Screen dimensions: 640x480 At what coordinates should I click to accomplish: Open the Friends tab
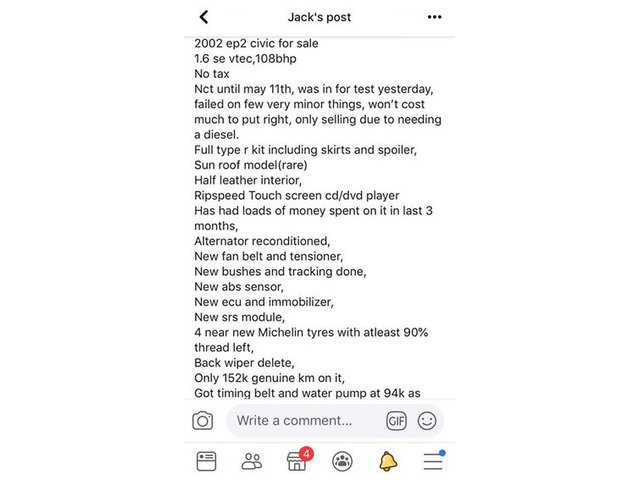[252, 461]
